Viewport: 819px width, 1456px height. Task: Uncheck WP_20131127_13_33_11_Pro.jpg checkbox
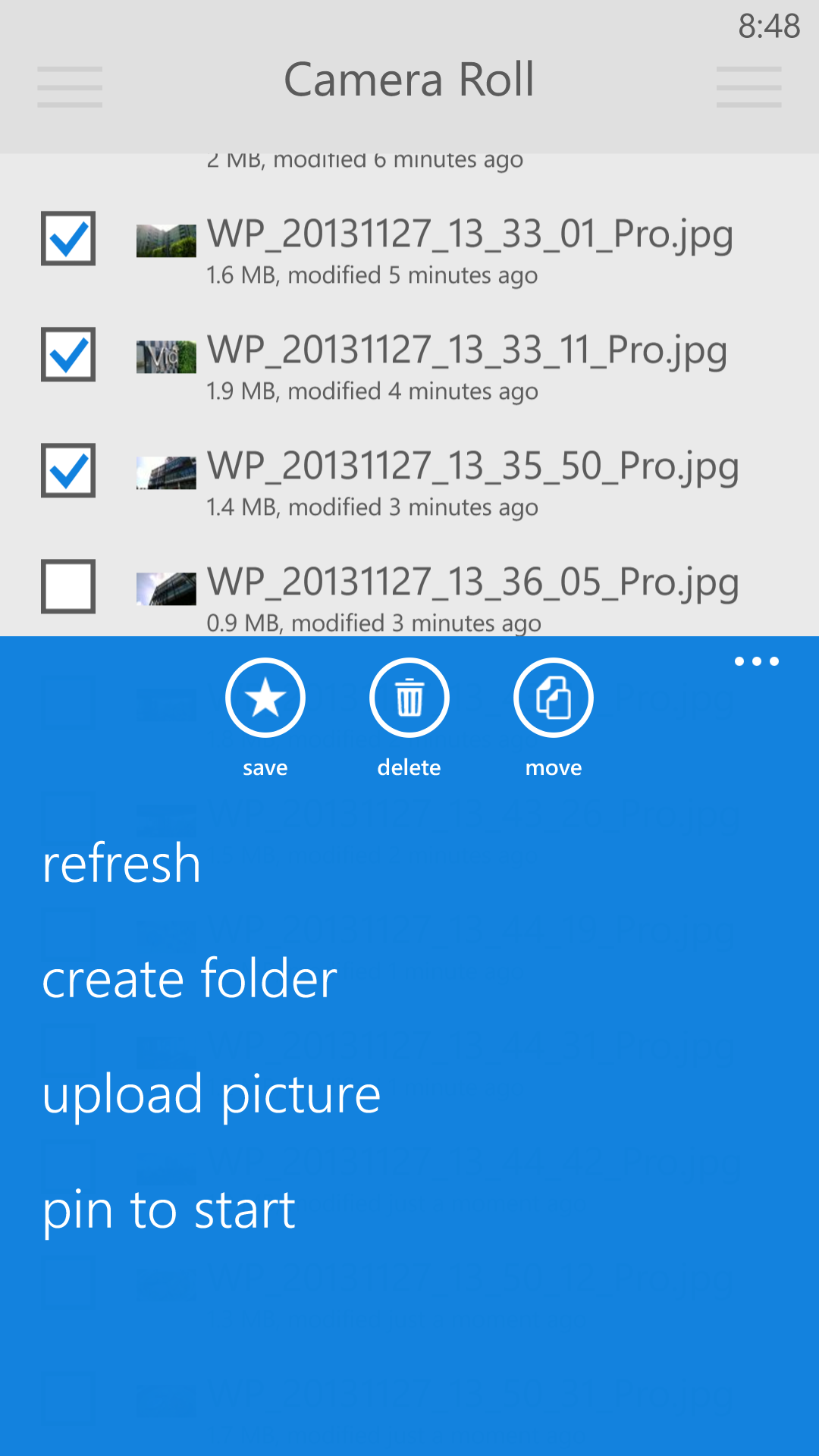pos(68,354)
